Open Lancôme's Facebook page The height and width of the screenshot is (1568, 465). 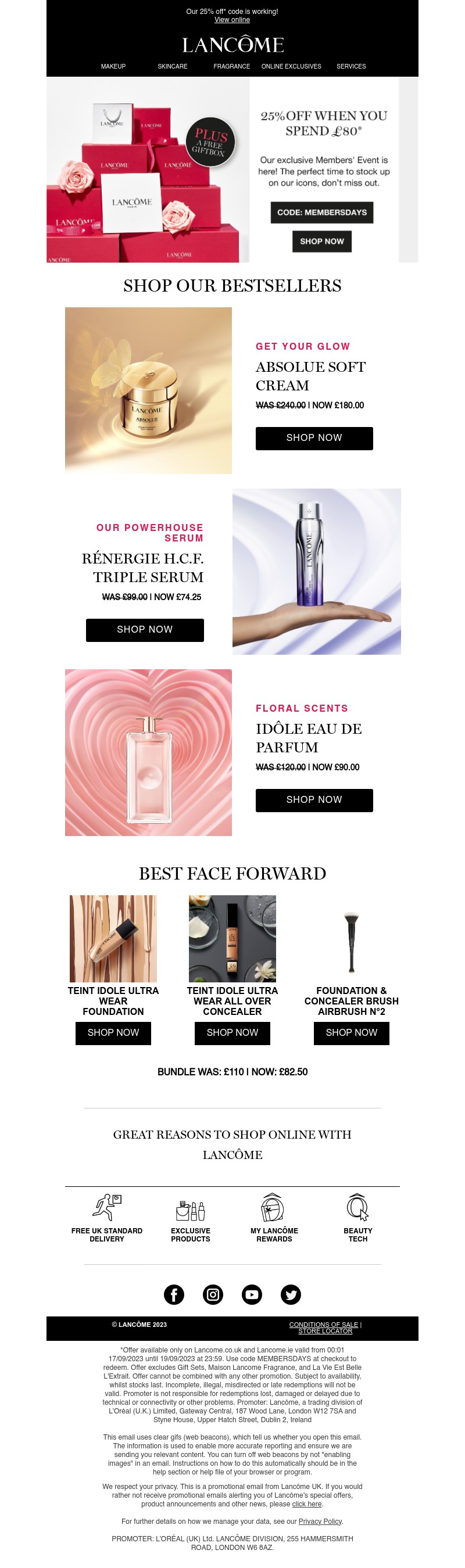click(x=174, y=1295)
